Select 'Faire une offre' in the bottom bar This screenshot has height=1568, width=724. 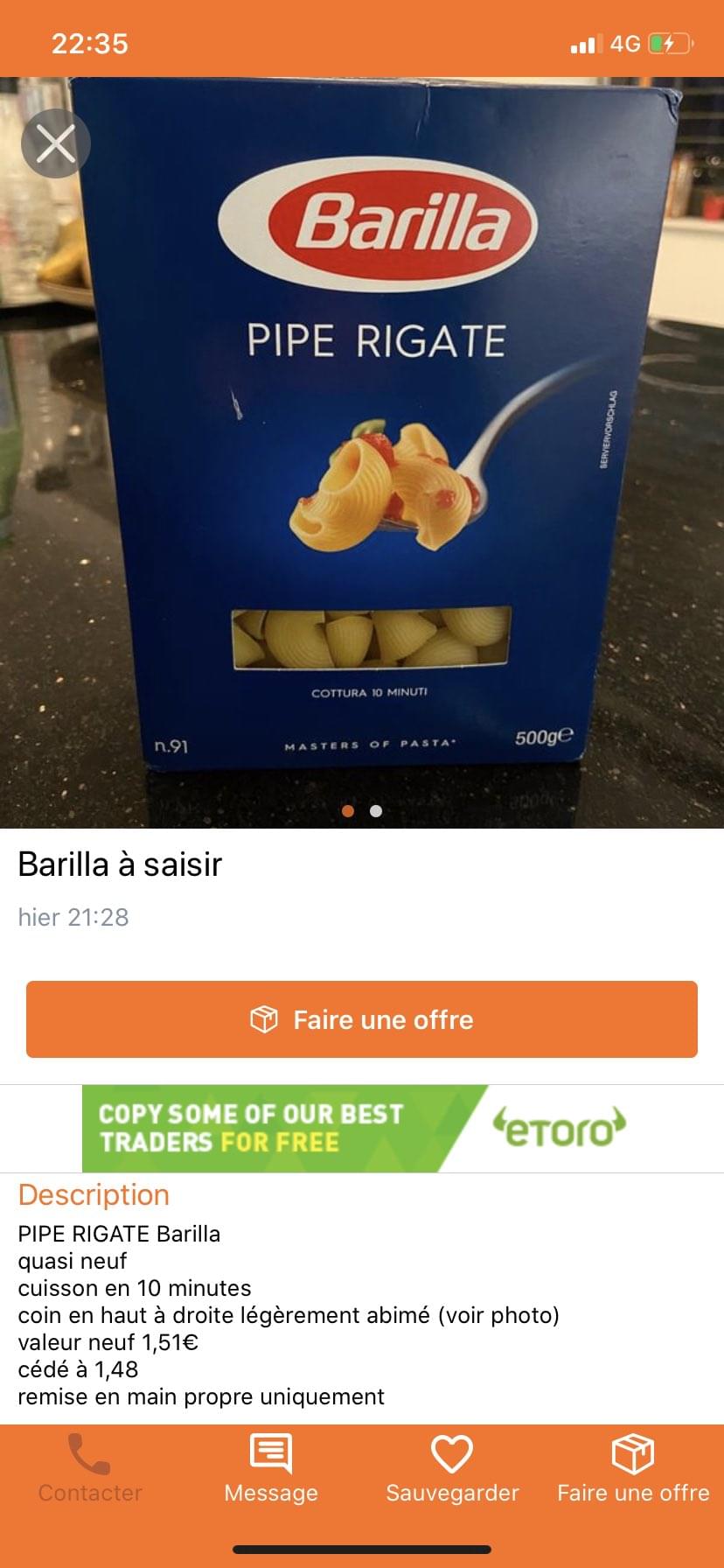click(x=633, y=1471)
